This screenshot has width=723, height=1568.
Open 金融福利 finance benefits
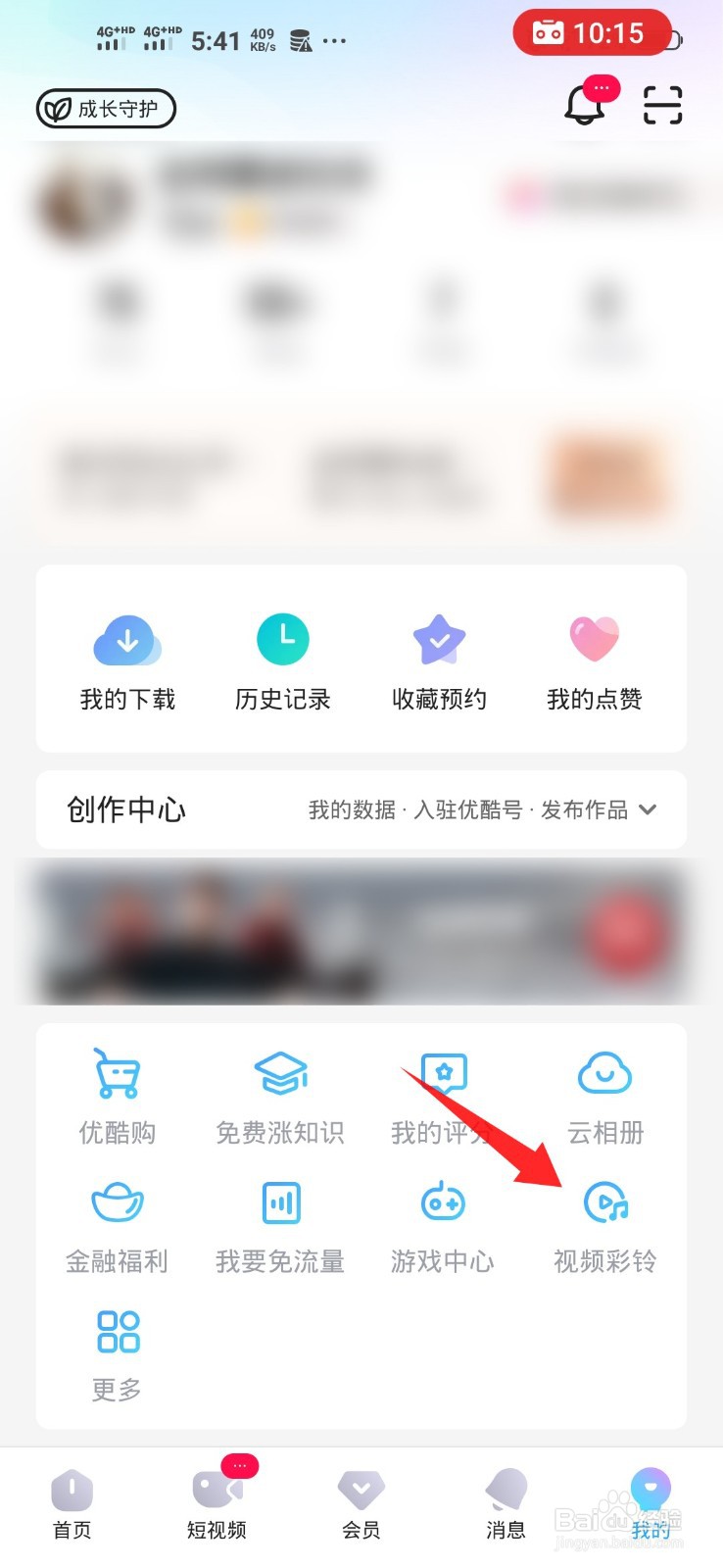point(117,1225)
